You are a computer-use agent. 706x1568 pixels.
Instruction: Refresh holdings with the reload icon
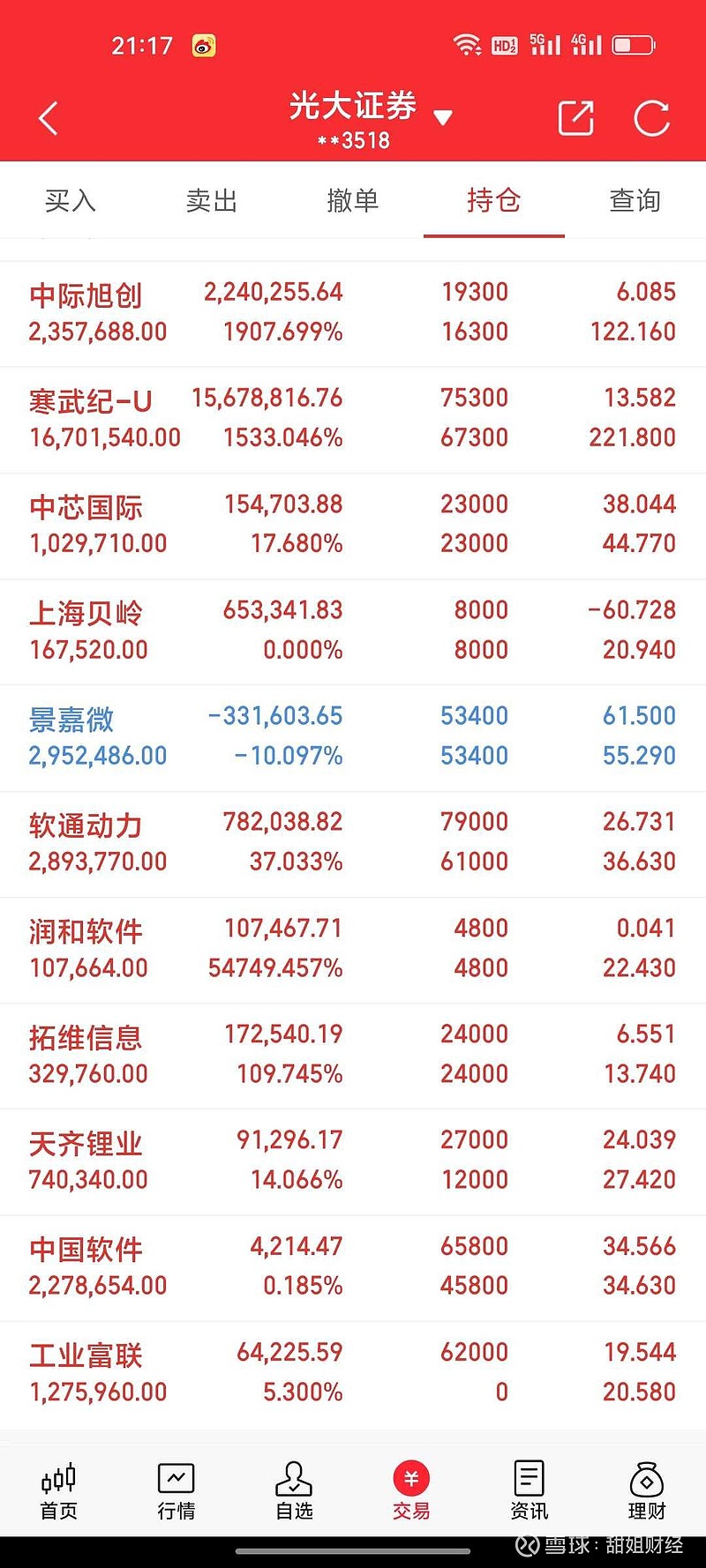coord(651,117)
